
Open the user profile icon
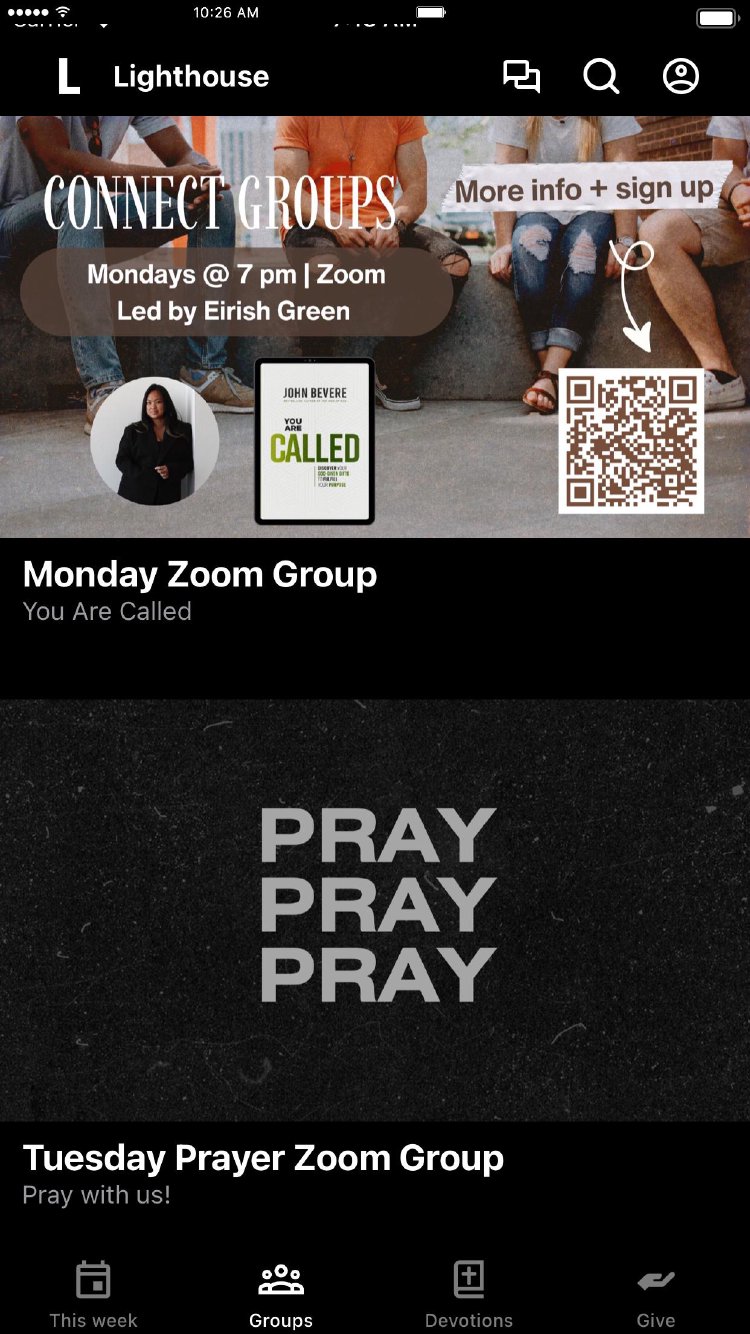point(681,77)
